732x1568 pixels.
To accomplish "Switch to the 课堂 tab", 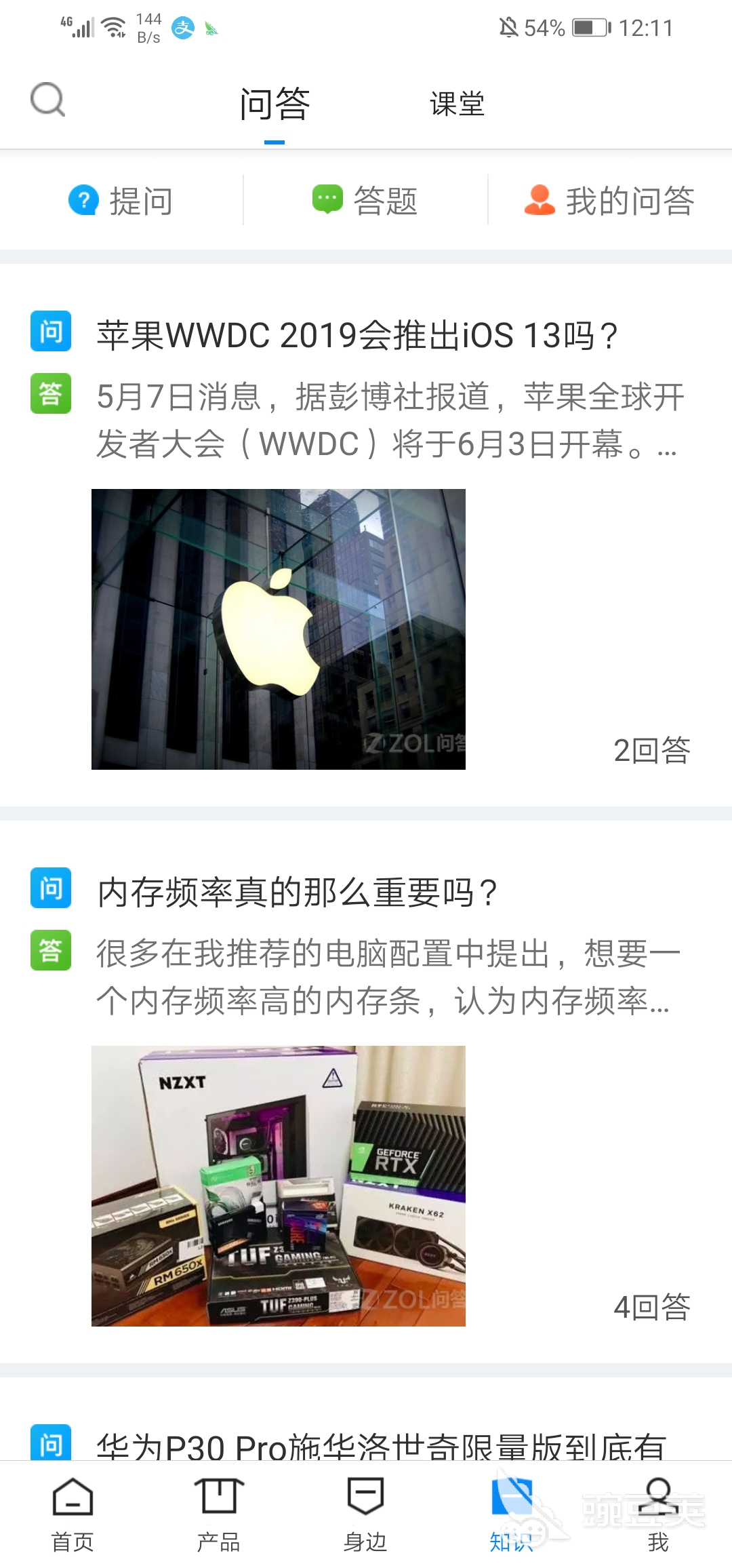I will [457, 104].
